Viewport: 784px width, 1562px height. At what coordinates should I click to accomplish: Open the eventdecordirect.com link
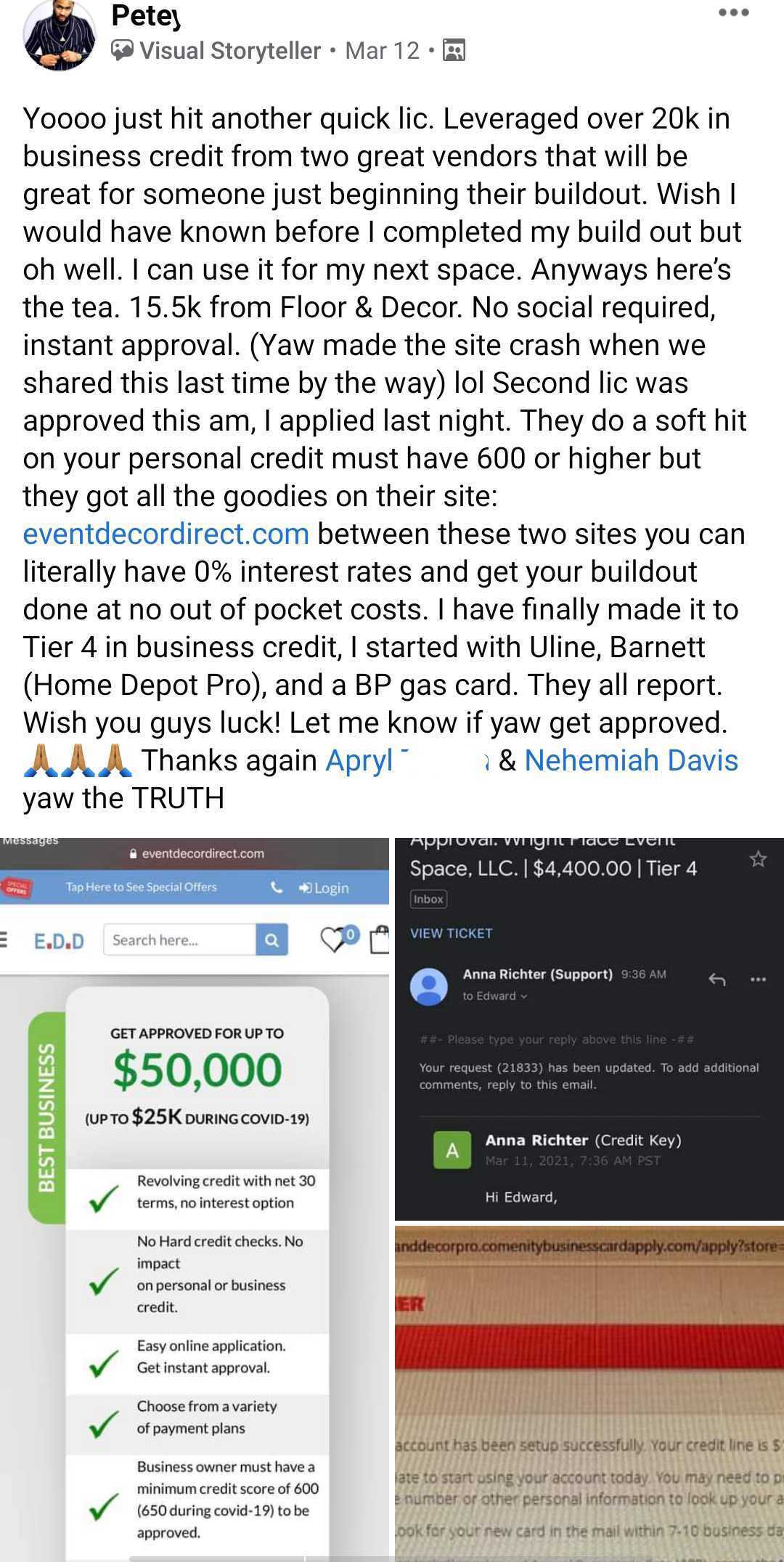(x=166, y=534)
